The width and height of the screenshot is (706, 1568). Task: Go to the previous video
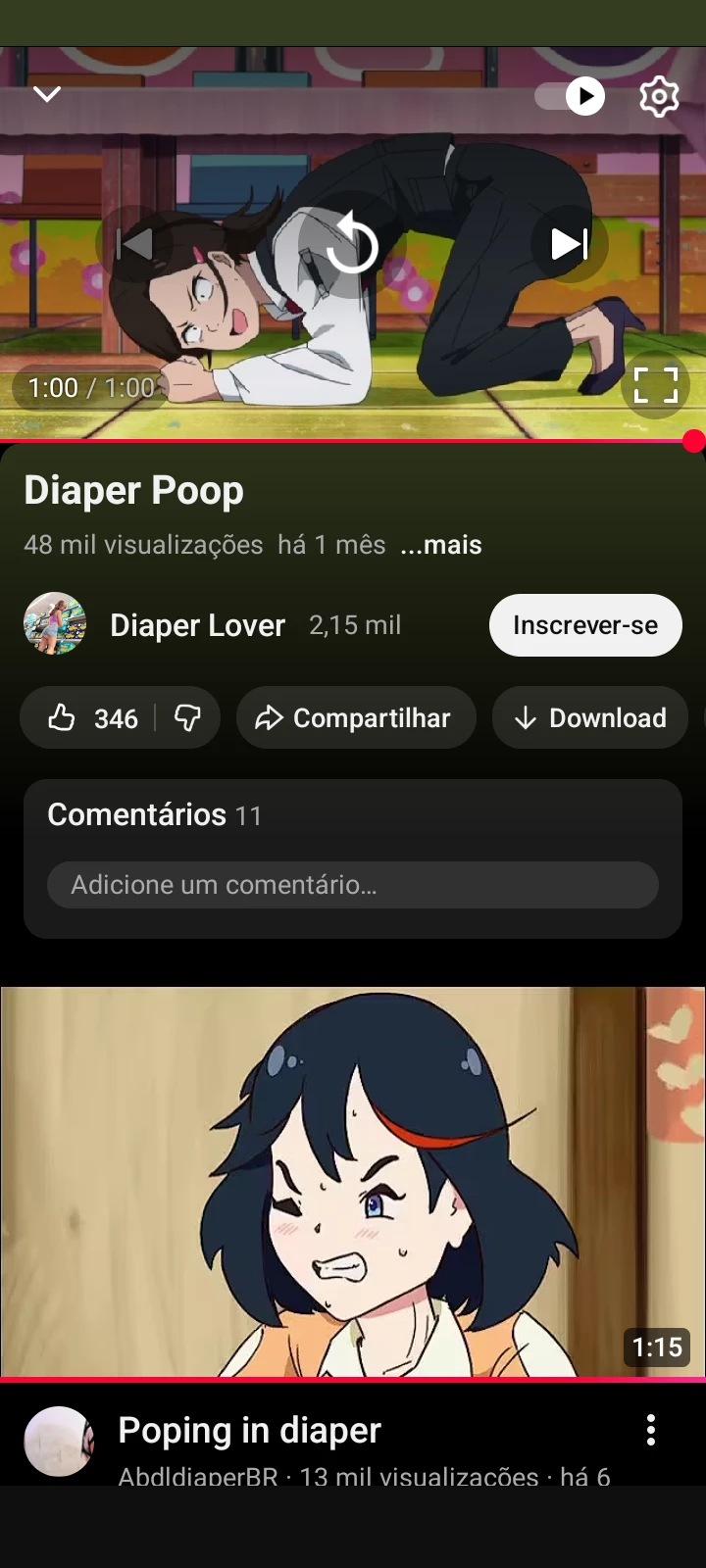[x=135, y=244]
